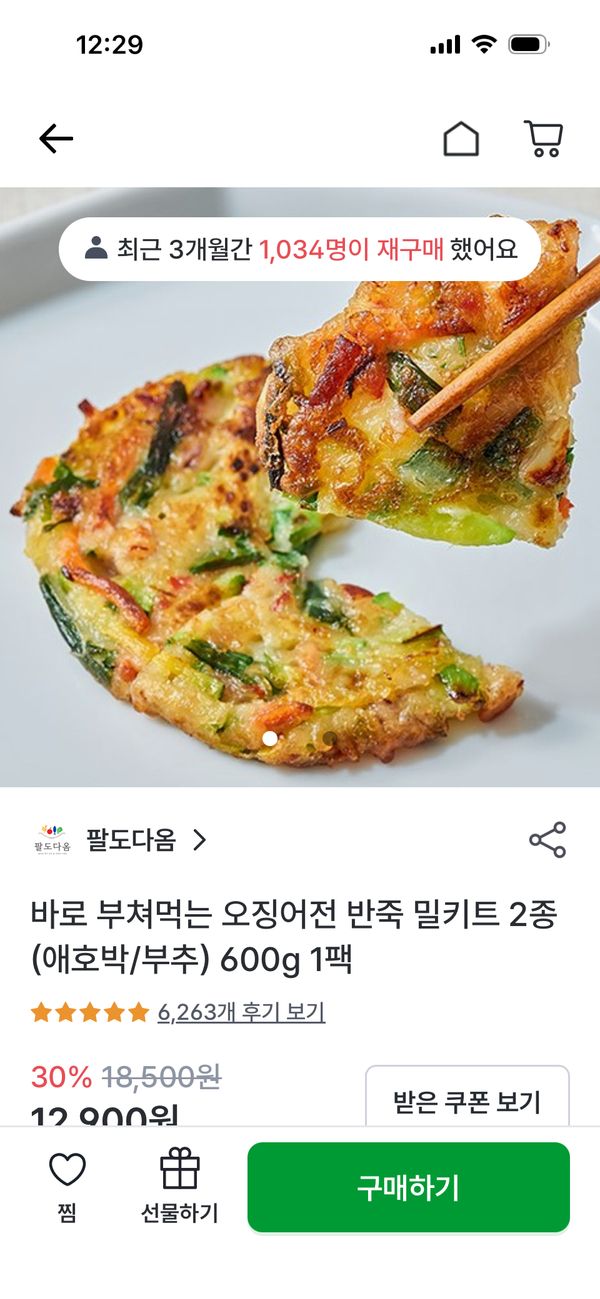Image resolution: width=600 pixels, height=1299 pixels.
Task: Share this product
Action: [x=547, y=840]
